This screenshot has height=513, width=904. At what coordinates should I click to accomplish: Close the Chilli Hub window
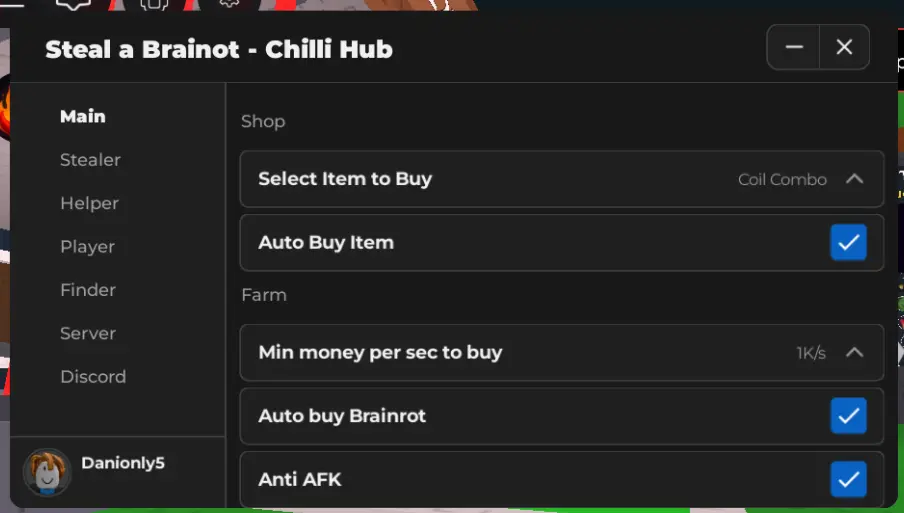point(844,47)
